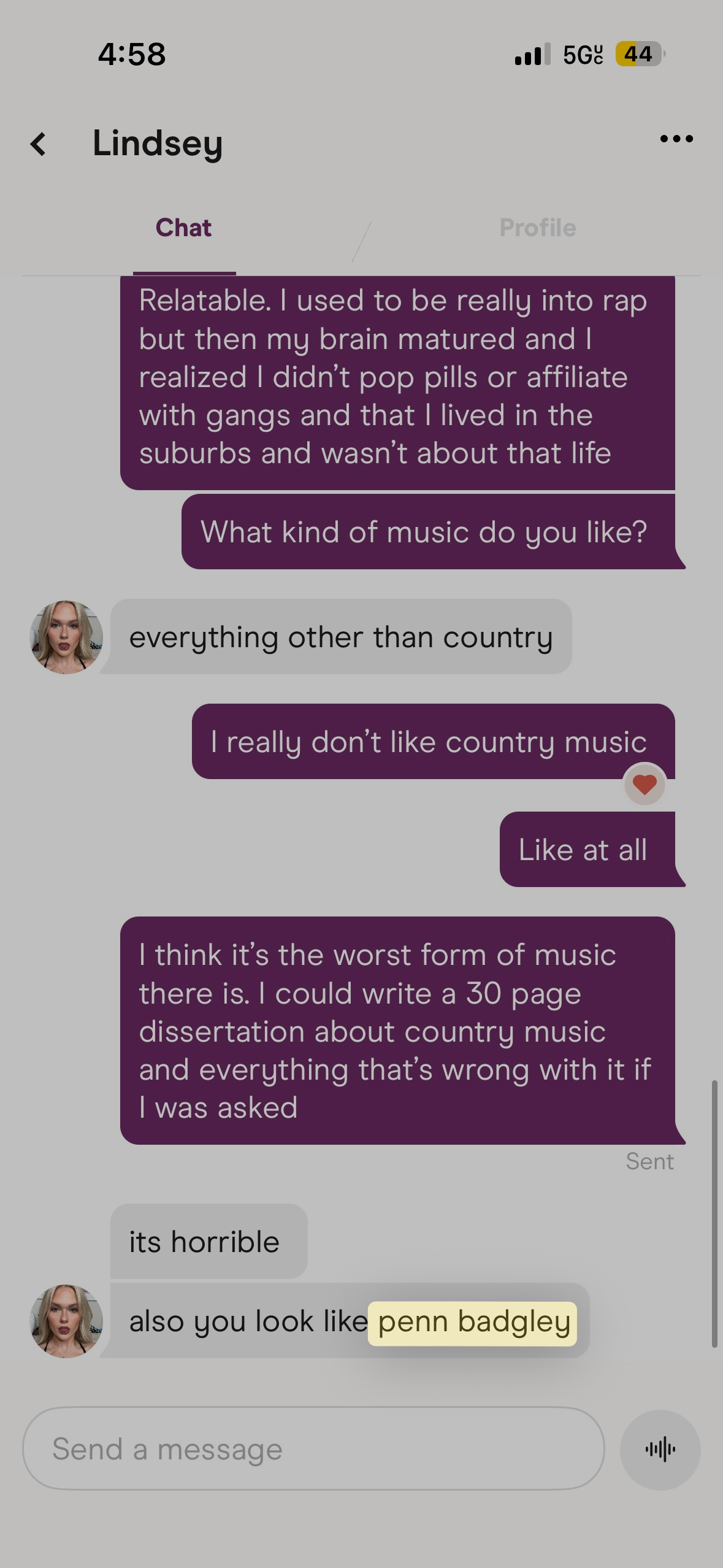Open the three-dot overflow menu
This screenshot has height=1568, width=723.
point(676,139)
